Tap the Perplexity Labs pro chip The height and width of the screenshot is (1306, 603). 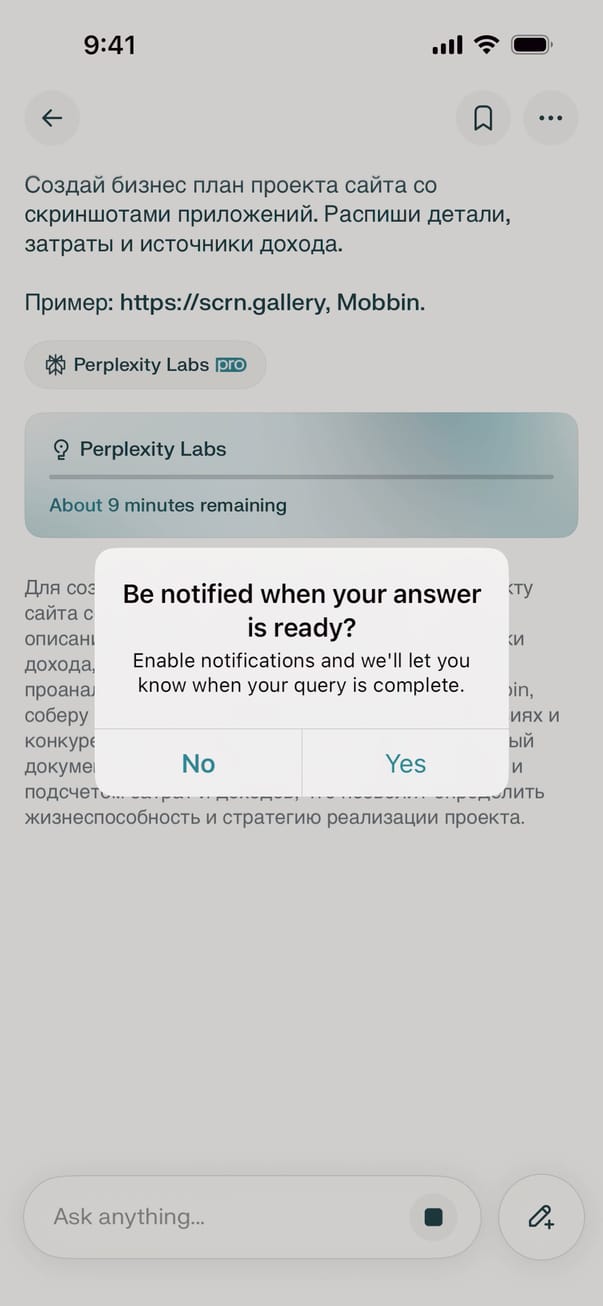click(146, 365)
